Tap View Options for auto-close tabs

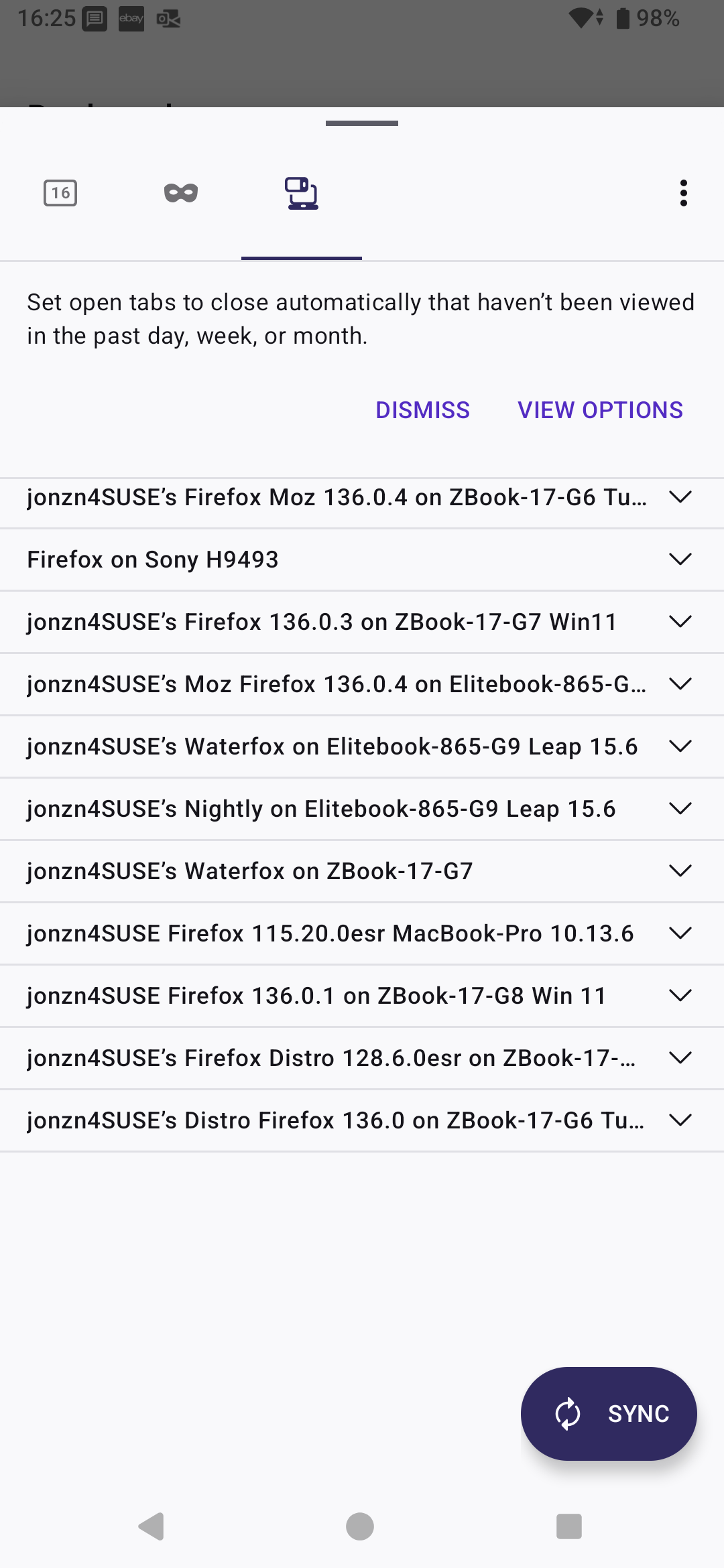point(601,410)
